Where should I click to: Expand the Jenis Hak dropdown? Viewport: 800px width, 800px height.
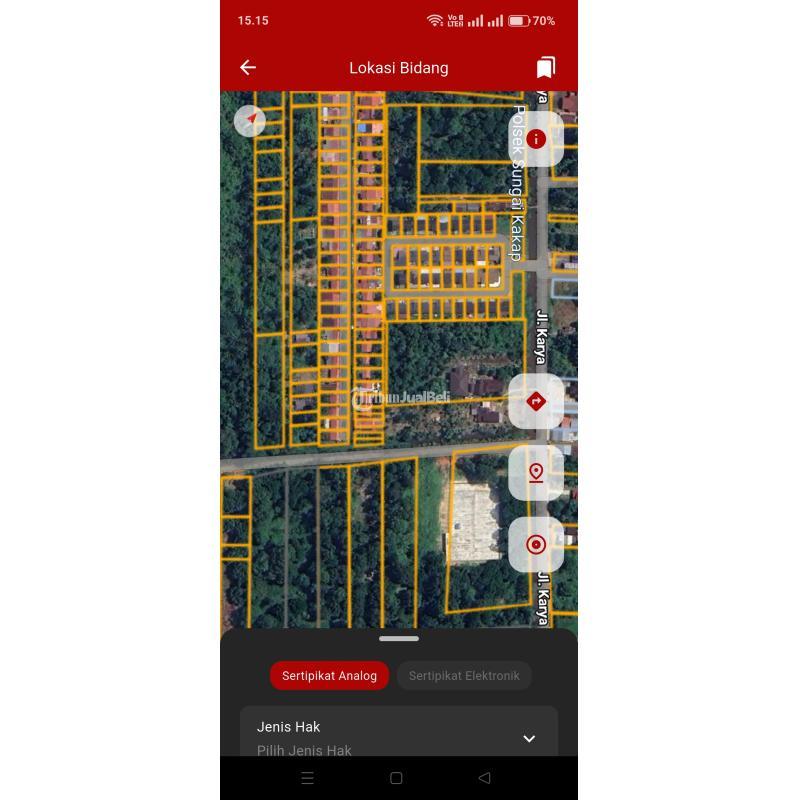(x=529, y=738)
